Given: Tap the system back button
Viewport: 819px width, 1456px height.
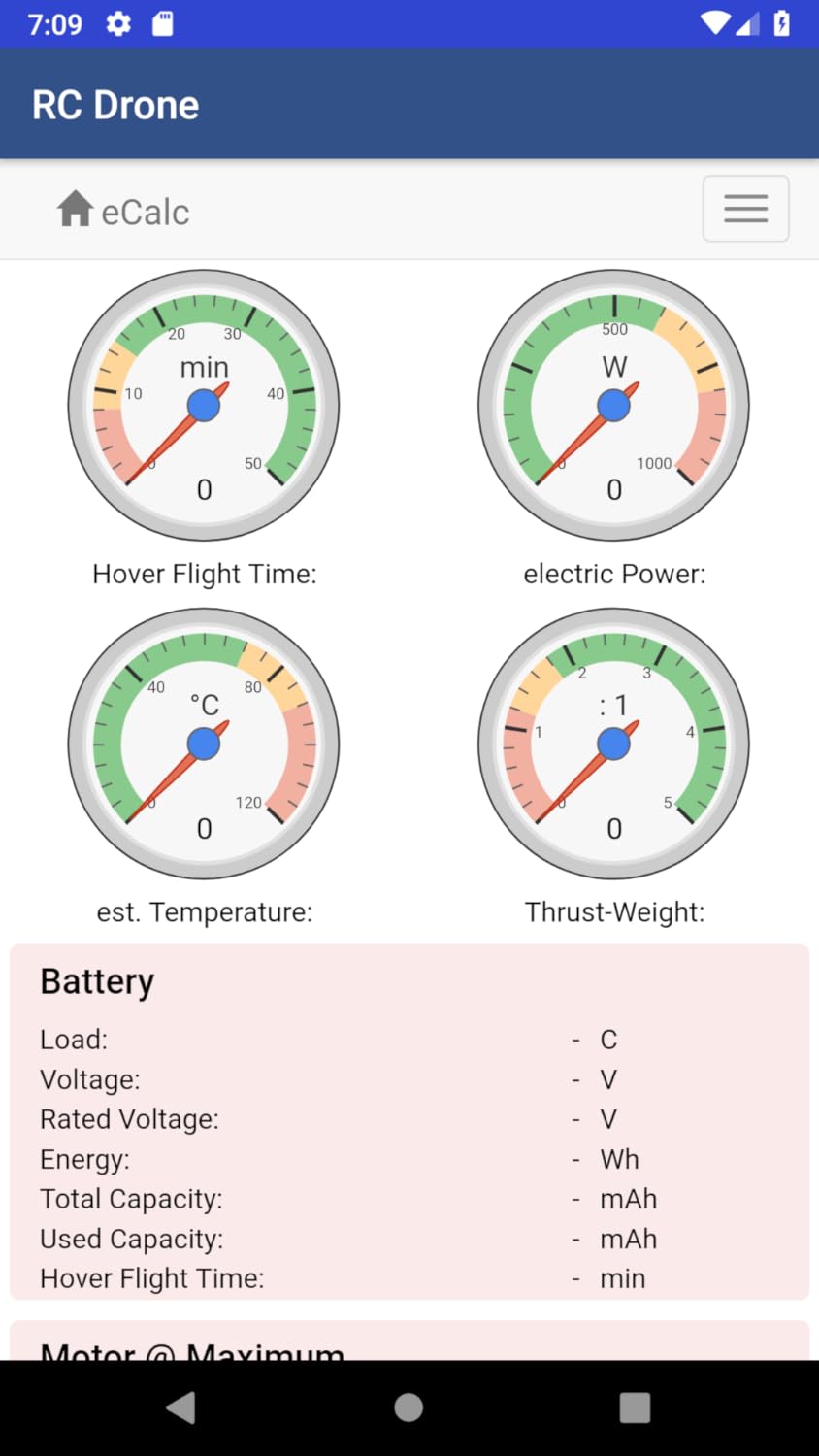Looking at the screenshot, I should click(x=181, y=1407).
